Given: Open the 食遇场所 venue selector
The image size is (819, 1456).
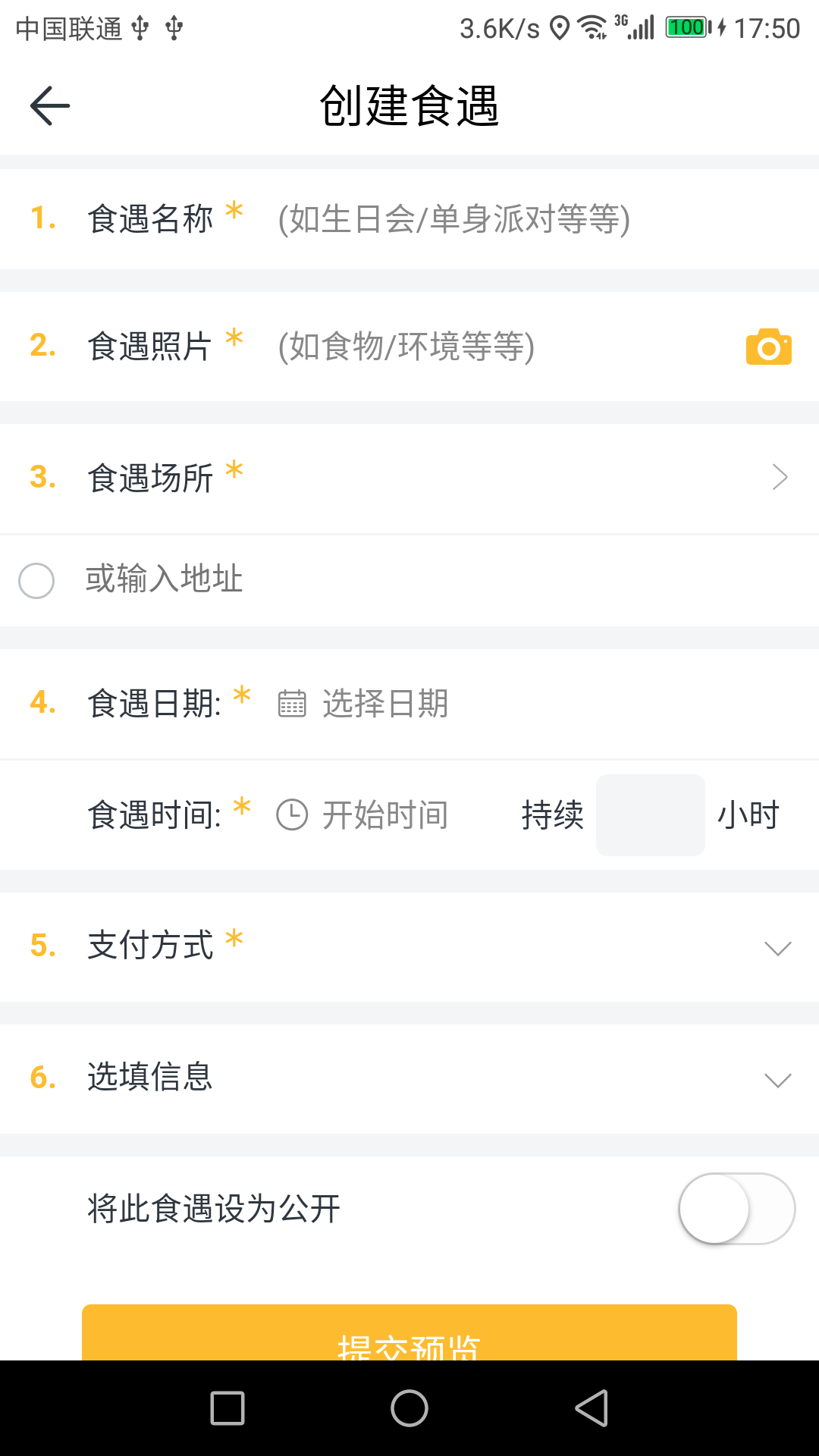Looking at the screenshot, I should pyautogui.click(x=409, y=478).
